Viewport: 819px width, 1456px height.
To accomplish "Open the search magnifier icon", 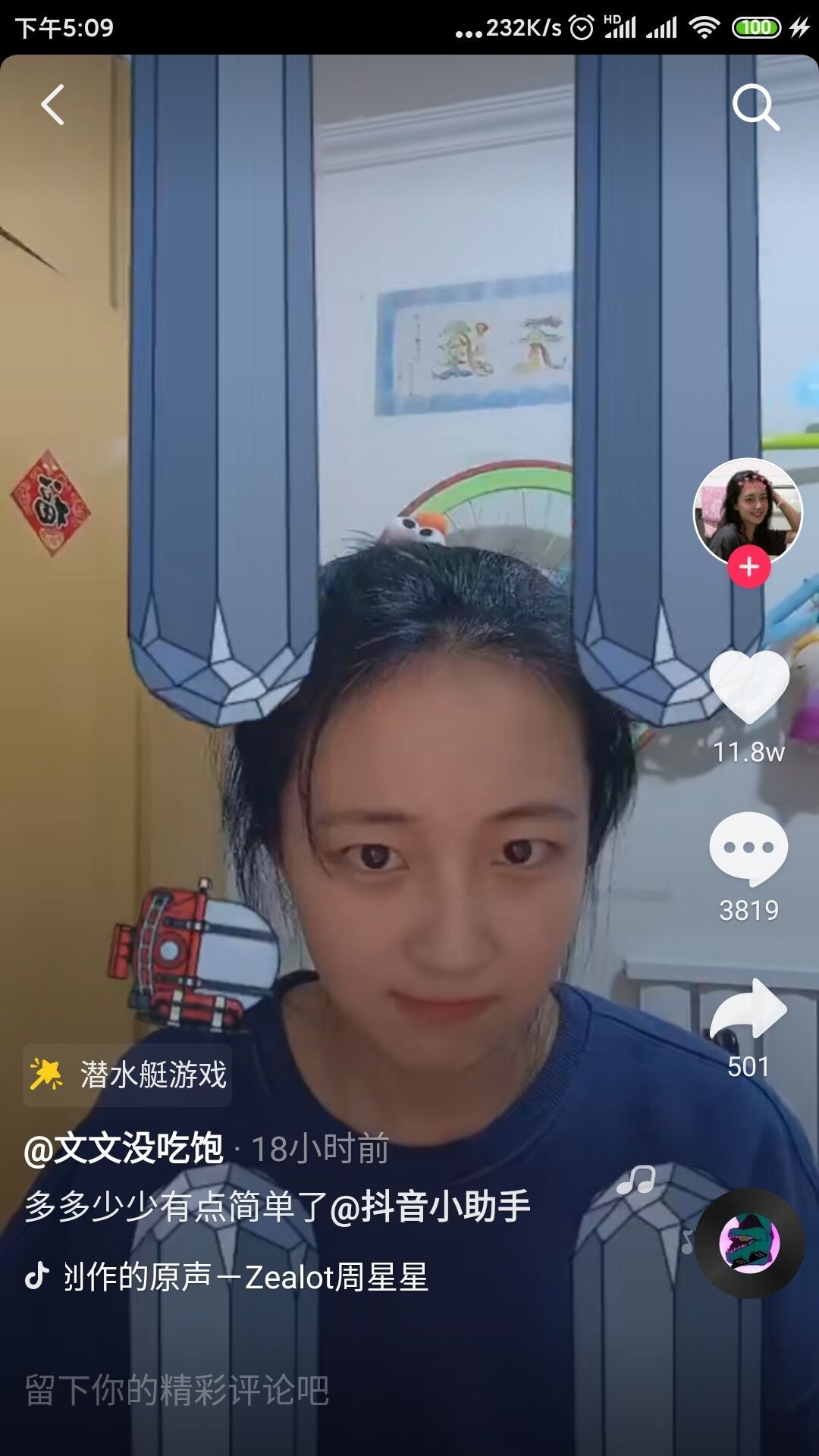I will point(755,107).
